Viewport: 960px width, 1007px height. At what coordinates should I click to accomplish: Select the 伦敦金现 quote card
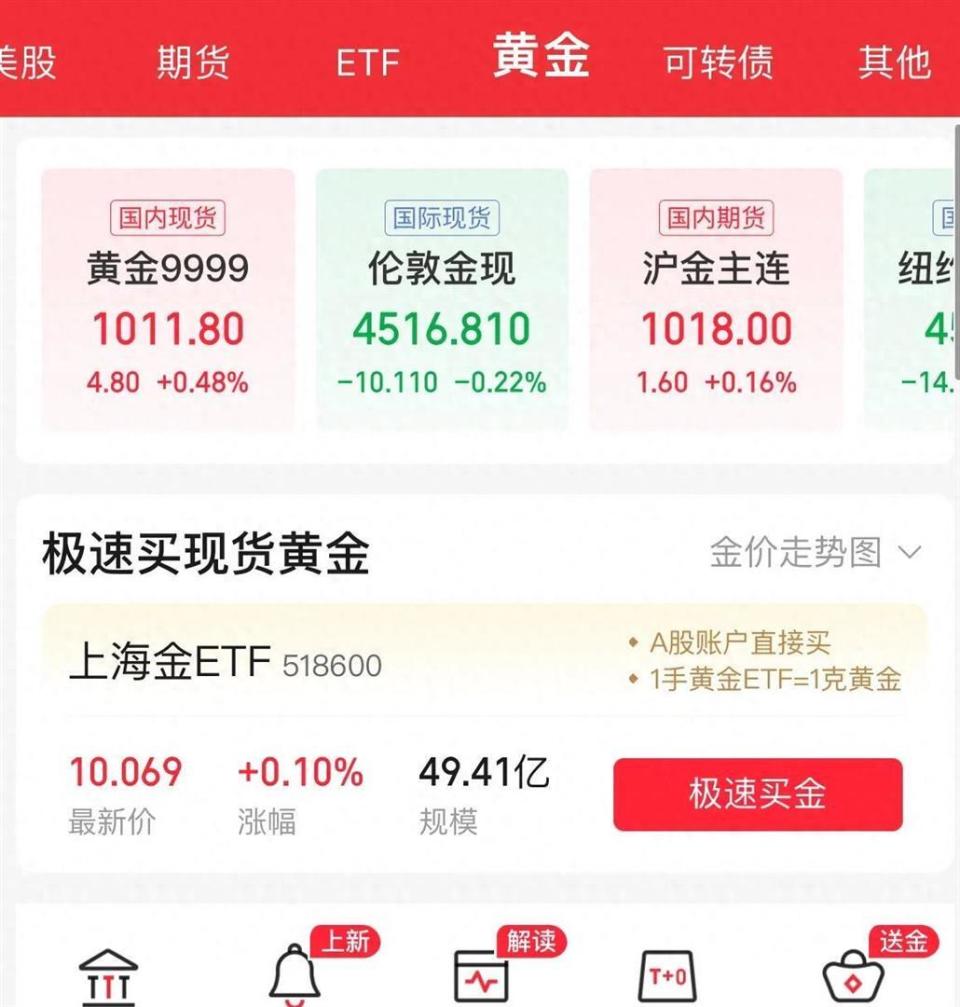[442, 300]
